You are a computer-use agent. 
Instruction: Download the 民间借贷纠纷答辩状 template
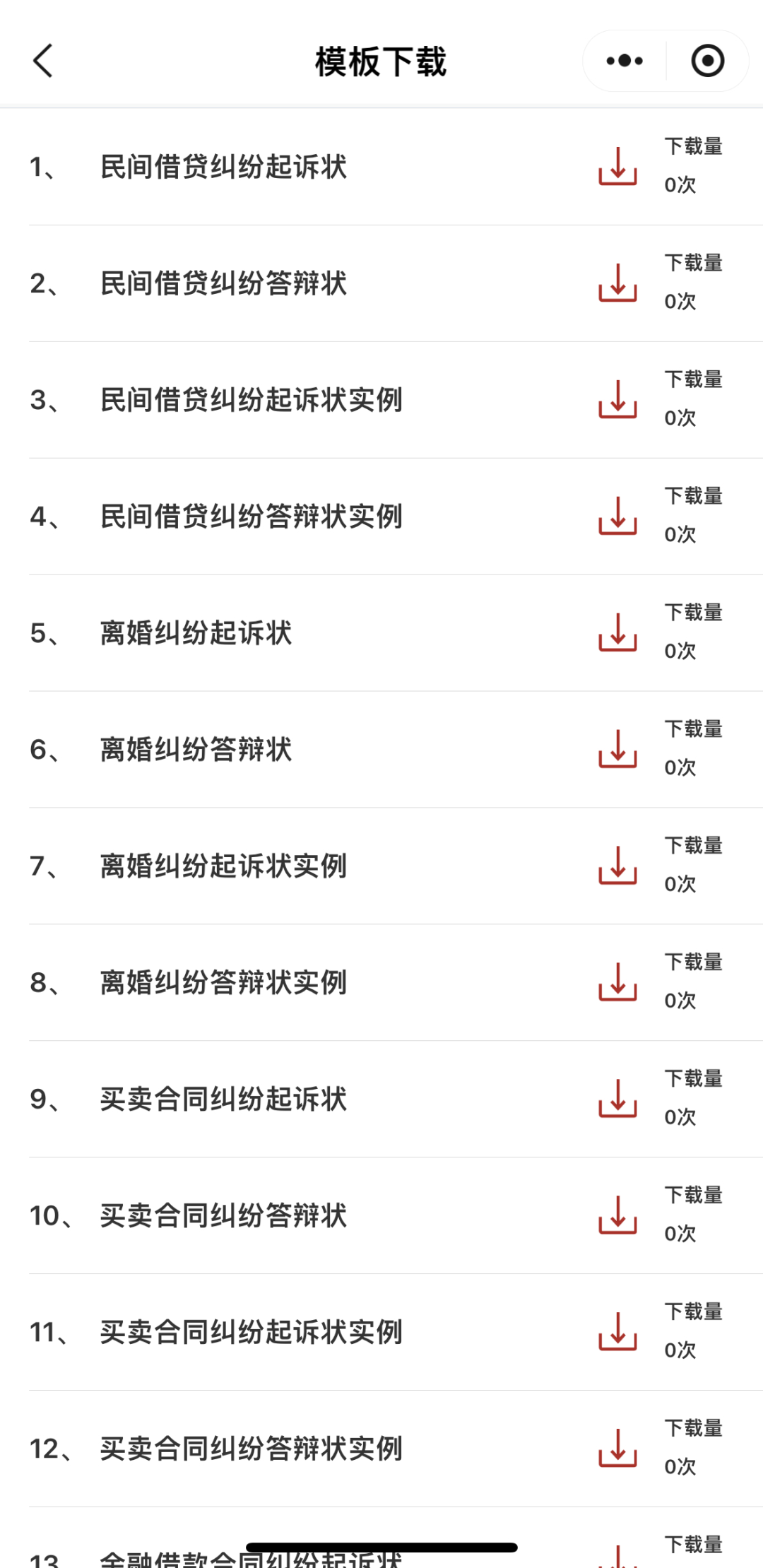point(617,283)
